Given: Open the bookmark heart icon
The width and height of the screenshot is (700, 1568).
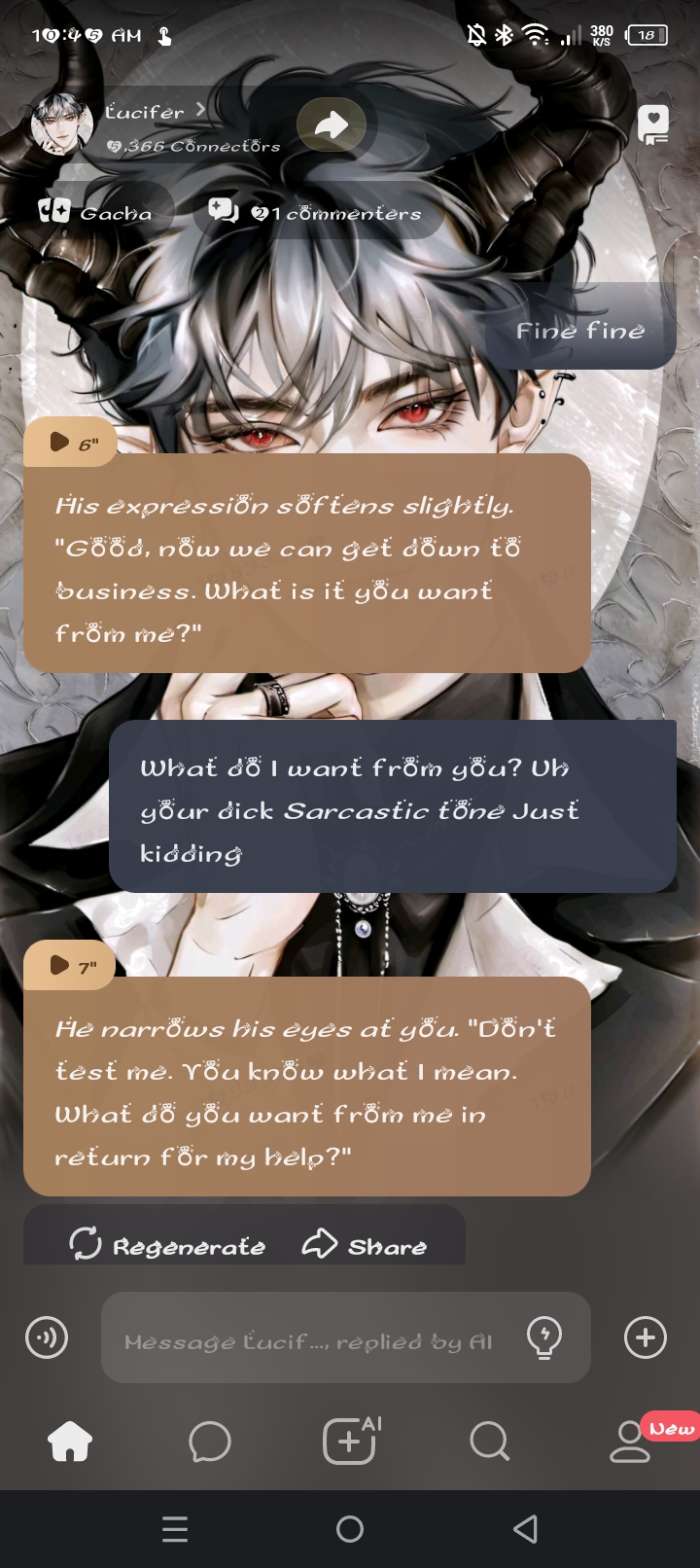Looking at the screenshot, I should pos(653,125).
